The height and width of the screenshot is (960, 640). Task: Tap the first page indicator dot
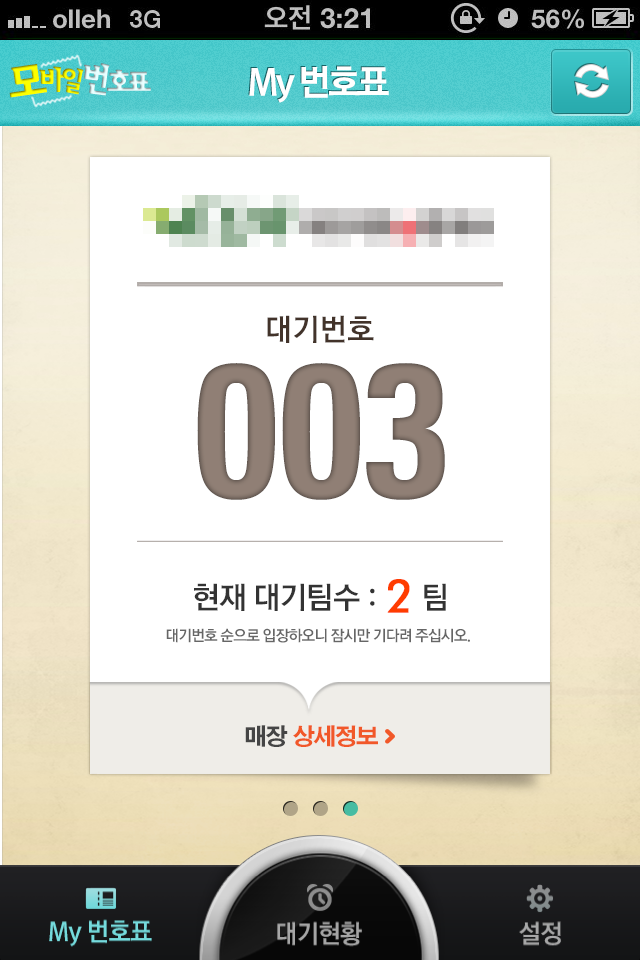290,808
